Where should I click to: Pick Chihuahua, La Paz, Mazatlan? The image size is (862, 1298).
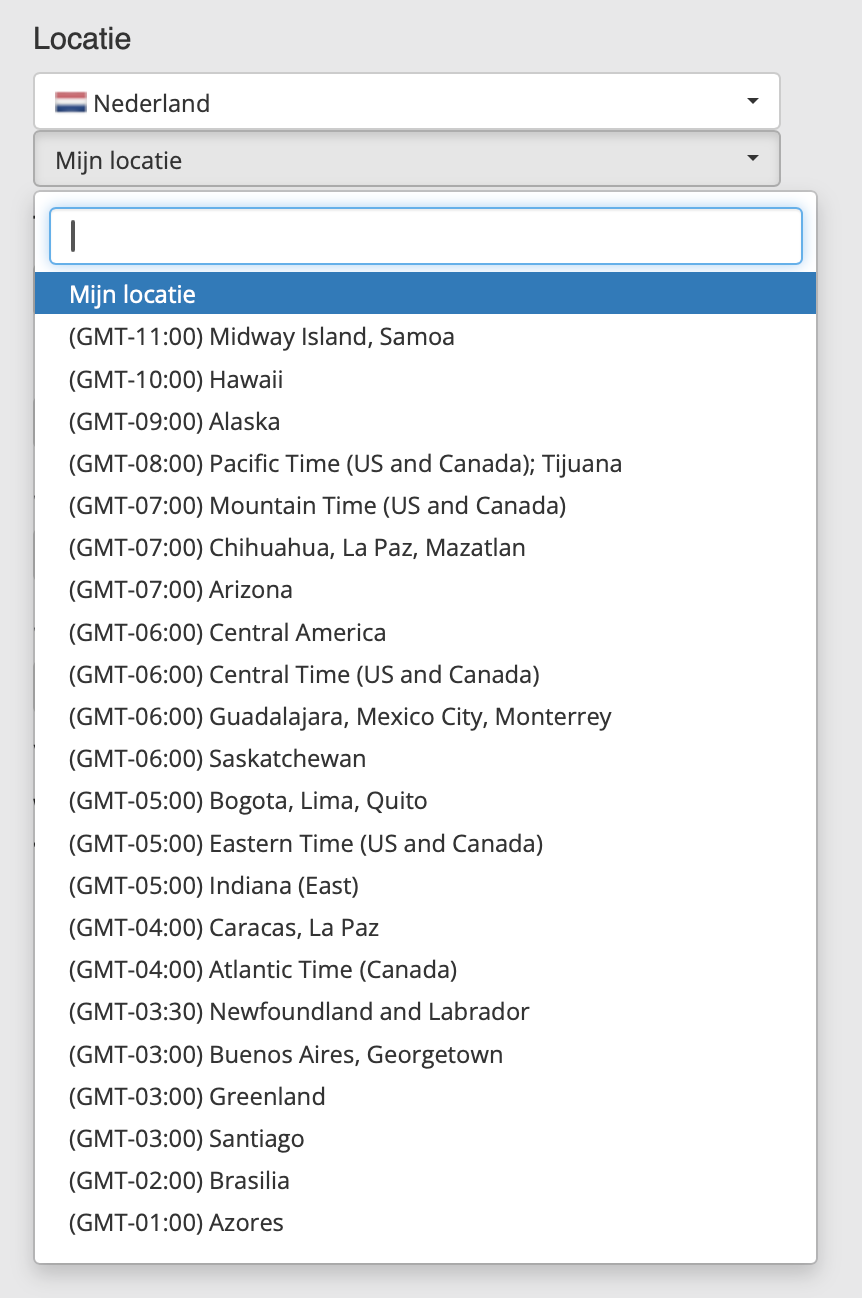coord(297,548)
